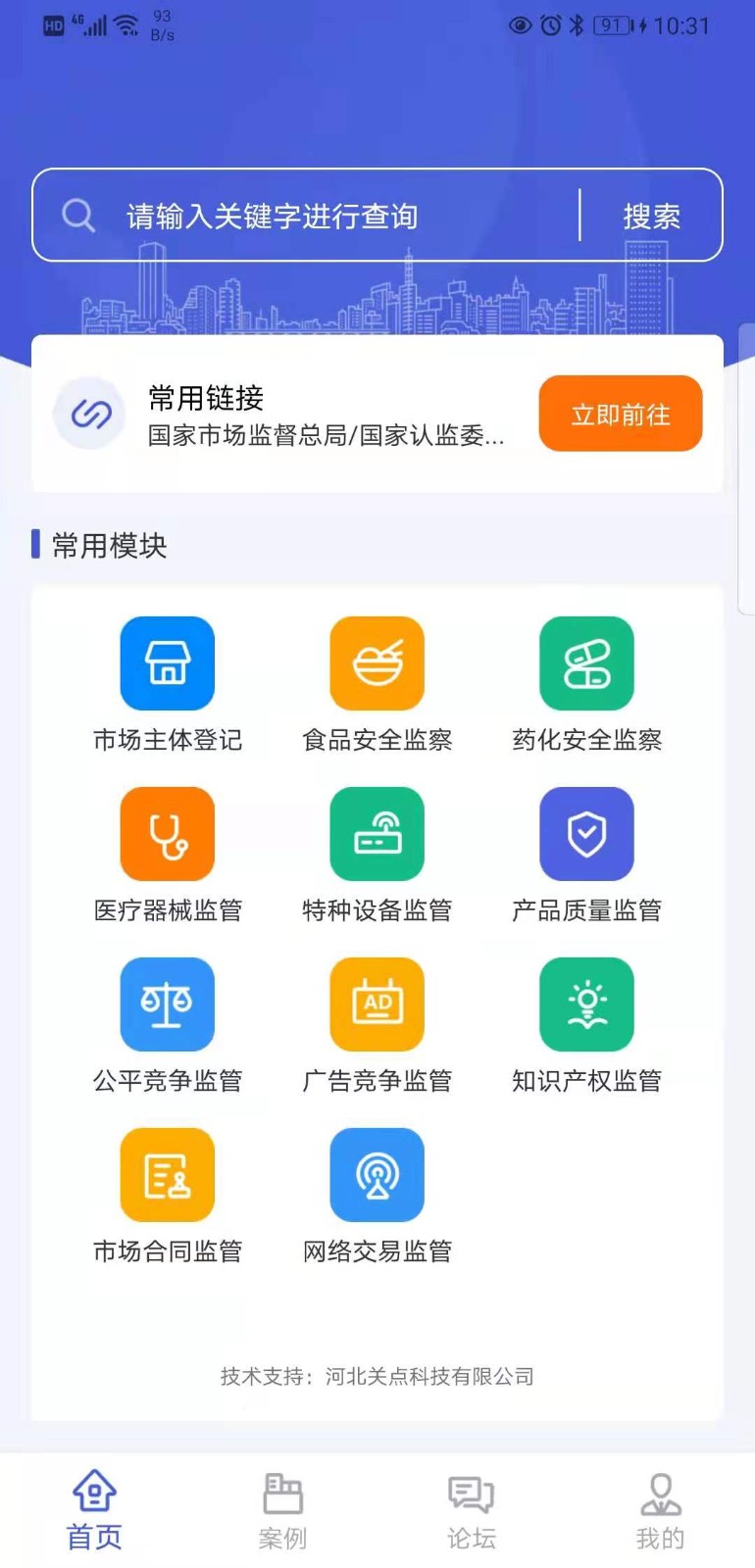The height and width of the screenshot is (1568, 755).
Task: Tap the orange 立即前往 button
Action: point(620,413)
